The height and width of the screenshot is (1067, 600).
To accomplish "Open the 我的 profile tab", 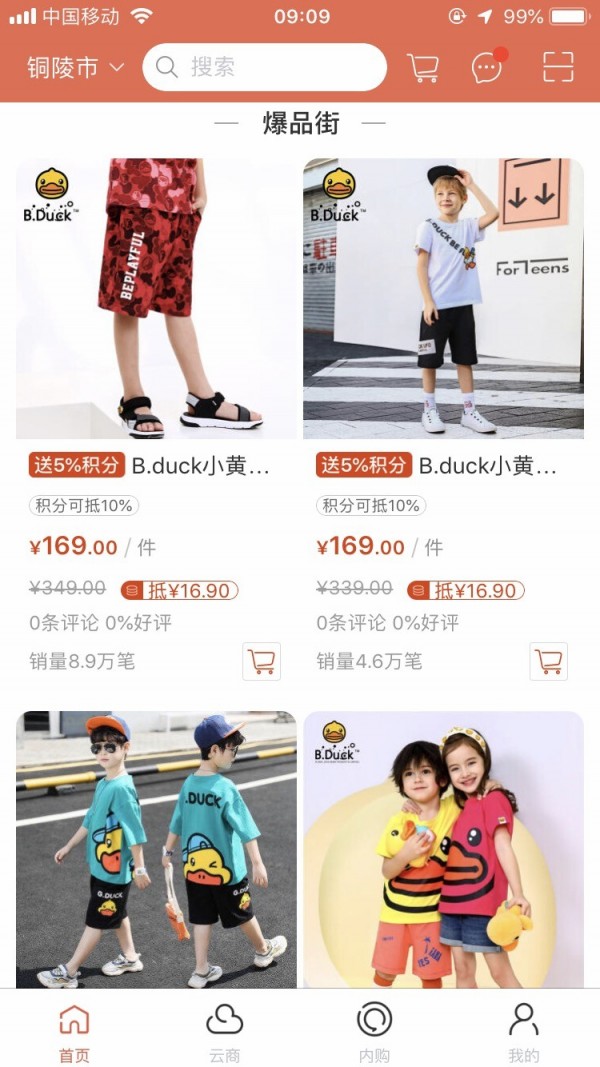I will [x=523, y=1032].
